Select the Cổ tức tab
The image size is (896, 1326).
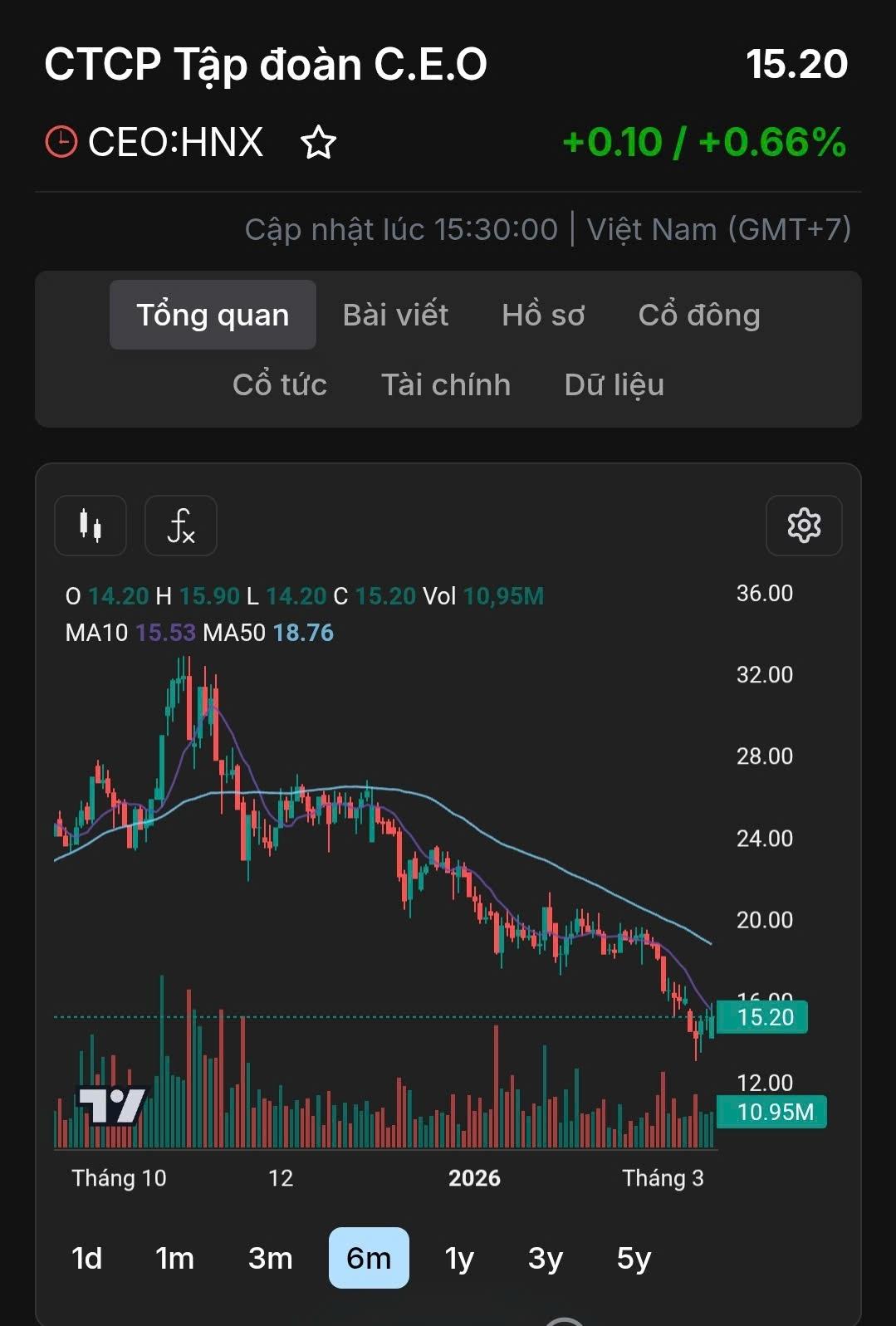280,385
